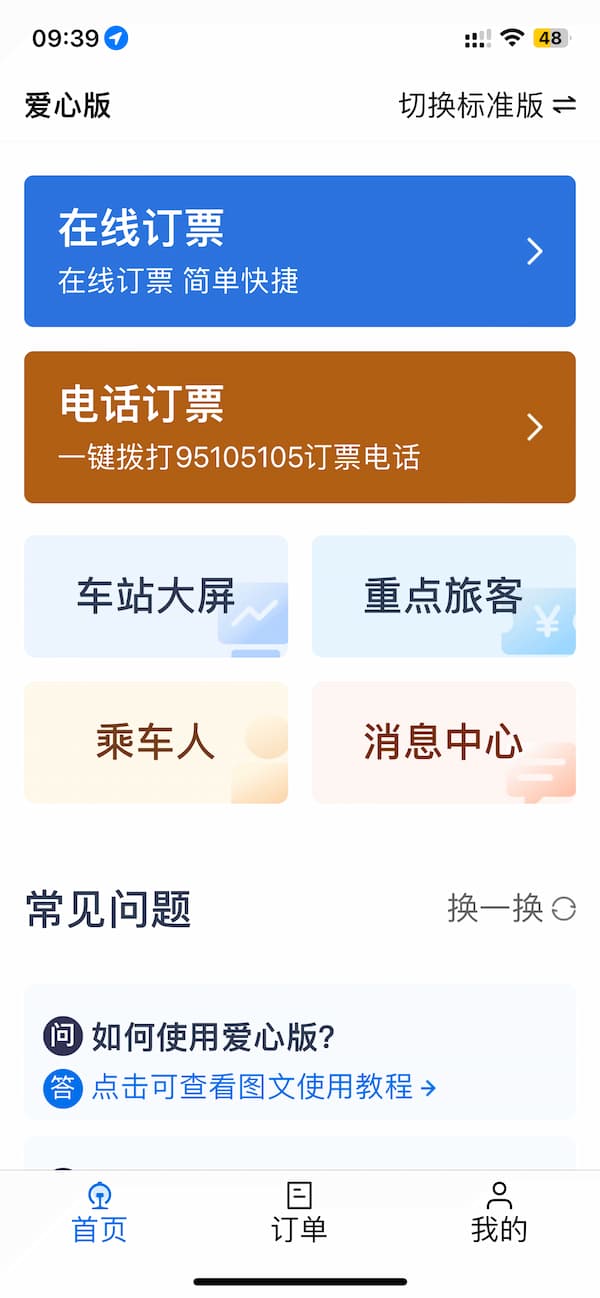Image resolution: width=600 pixels, height=1298 pixels.
Task: Tap 电话订票 to call 95105105
Action: coord(300,427)
